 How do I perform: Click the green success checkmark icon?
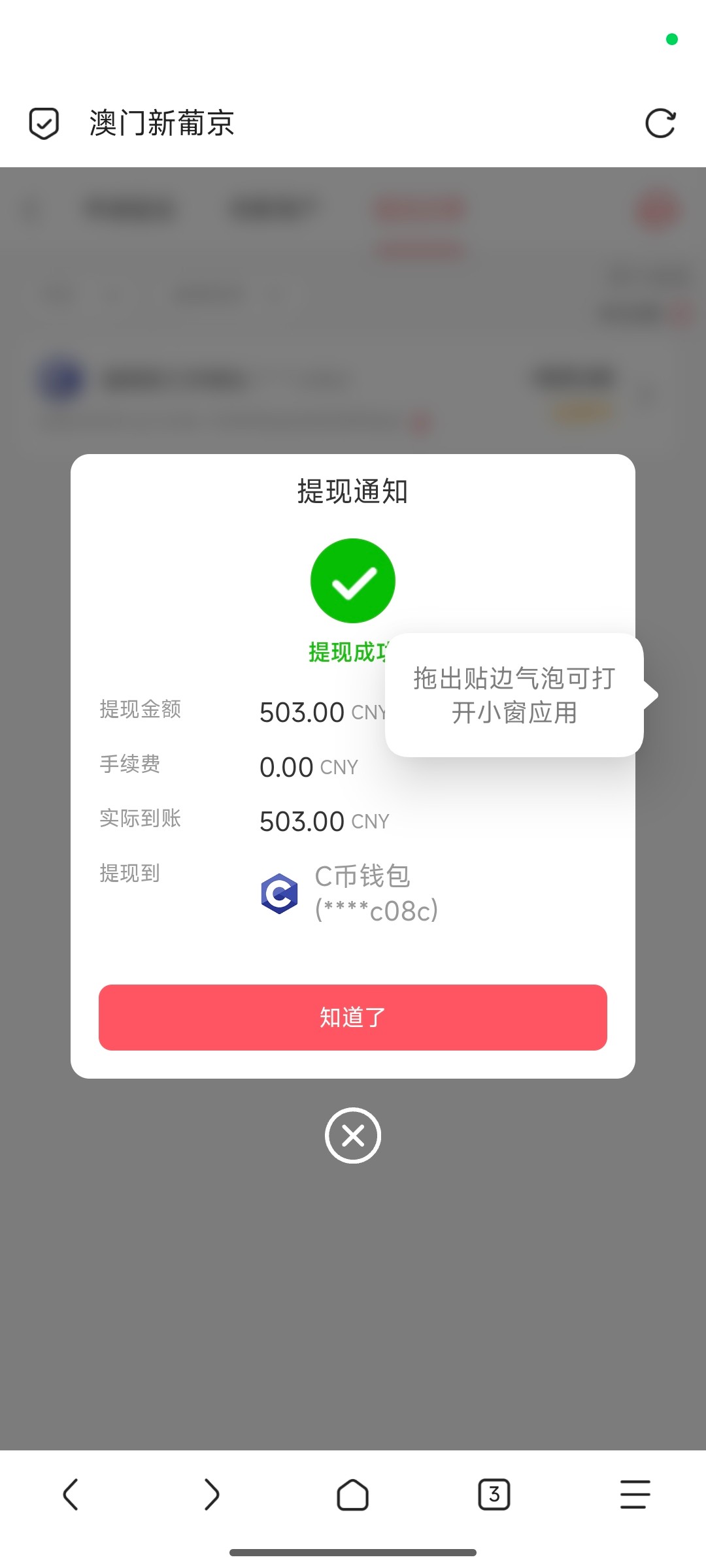[353, 580]
